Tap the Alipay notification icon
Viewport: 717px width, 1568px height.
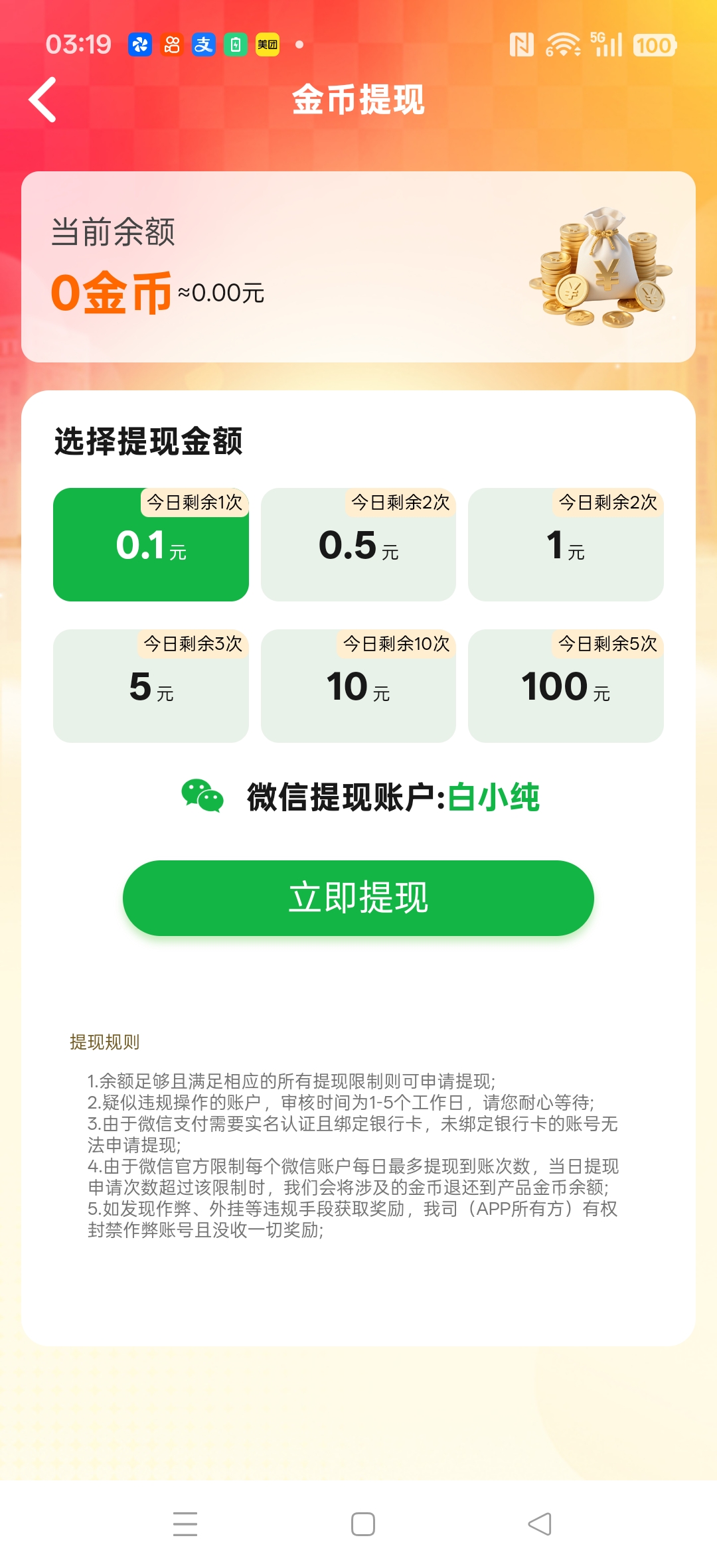click(x=203, y=45)
